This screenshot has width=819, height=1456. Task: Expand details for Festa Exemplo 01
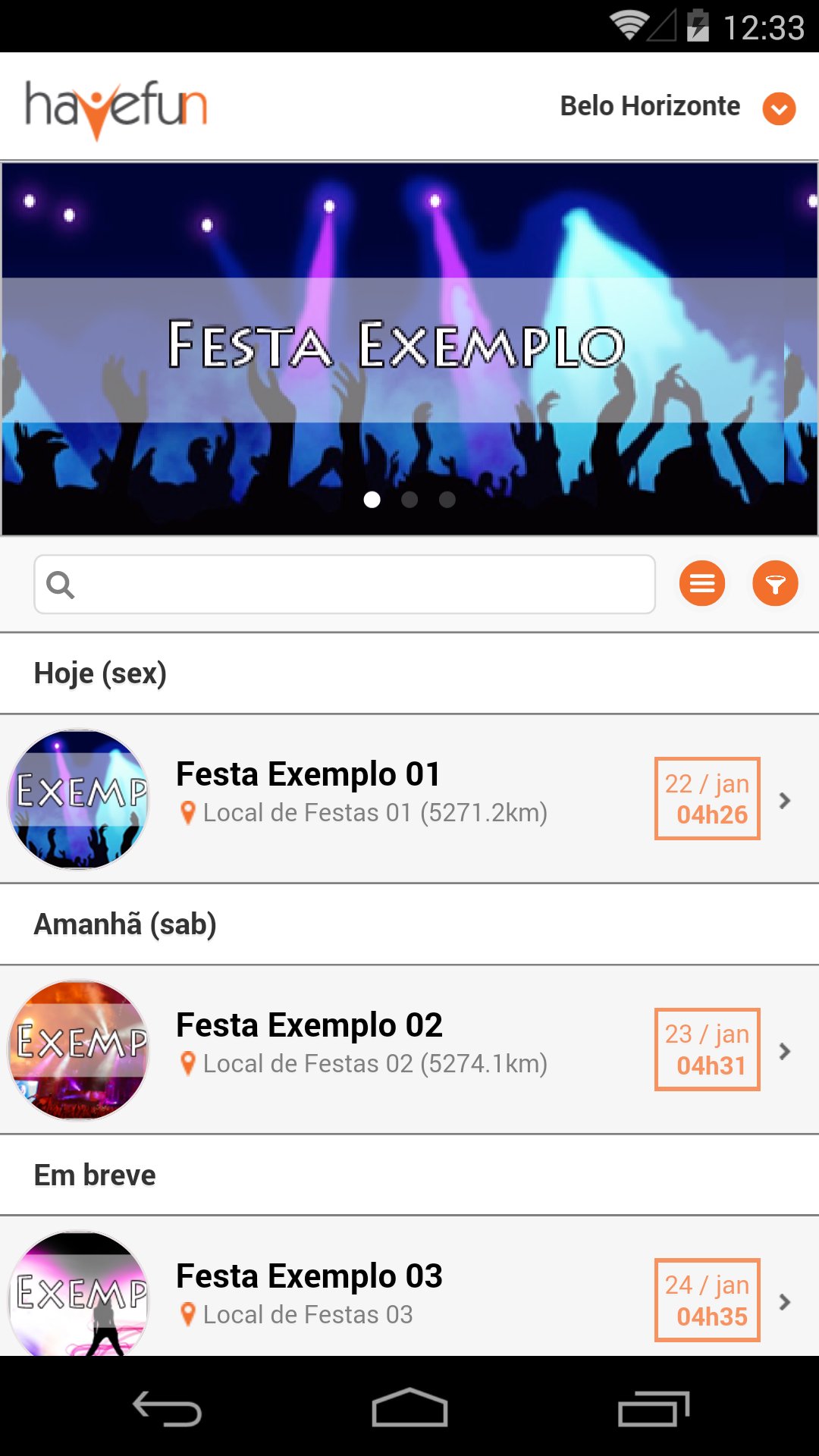784,800
